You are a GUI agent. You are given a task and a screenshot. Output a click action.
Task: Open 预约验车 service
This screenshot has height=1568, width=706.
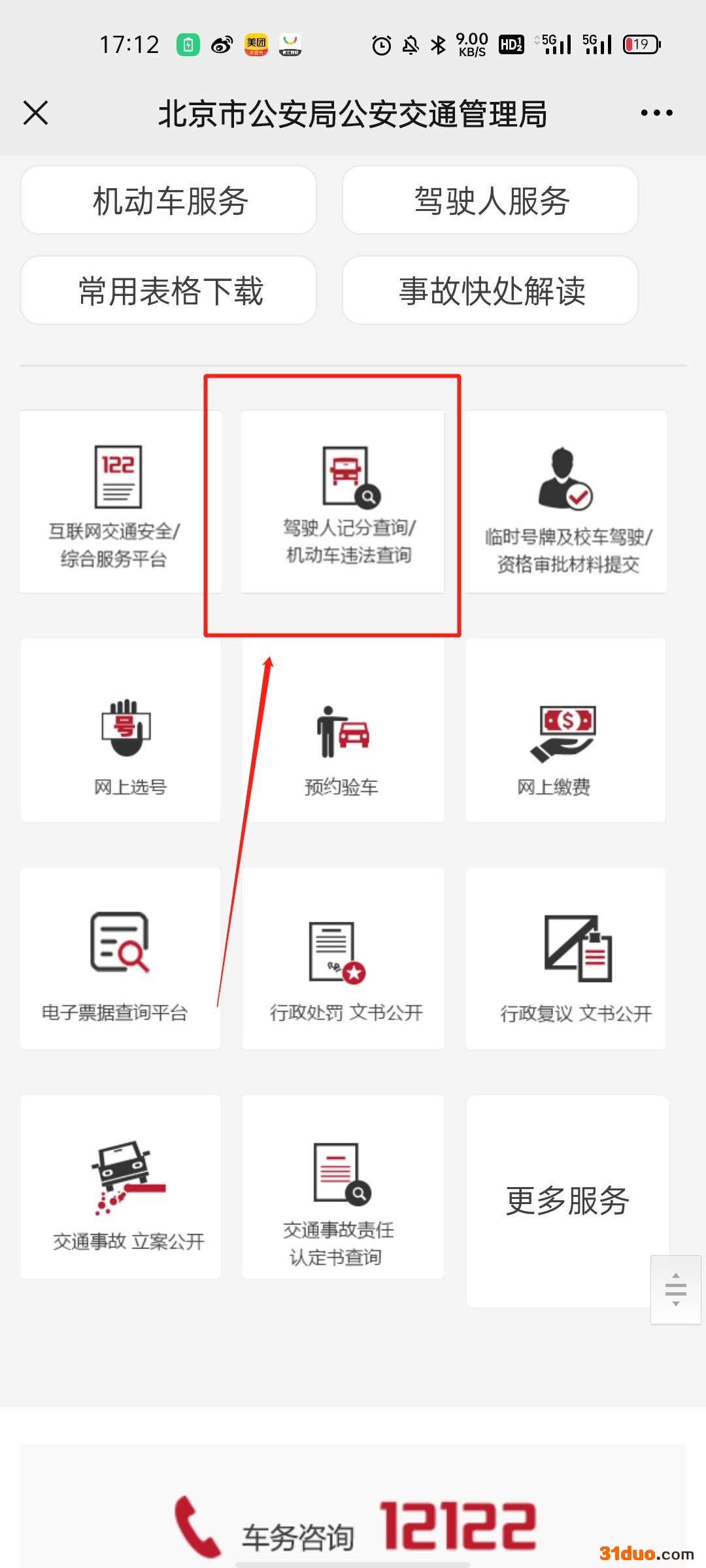pos(343,730)
